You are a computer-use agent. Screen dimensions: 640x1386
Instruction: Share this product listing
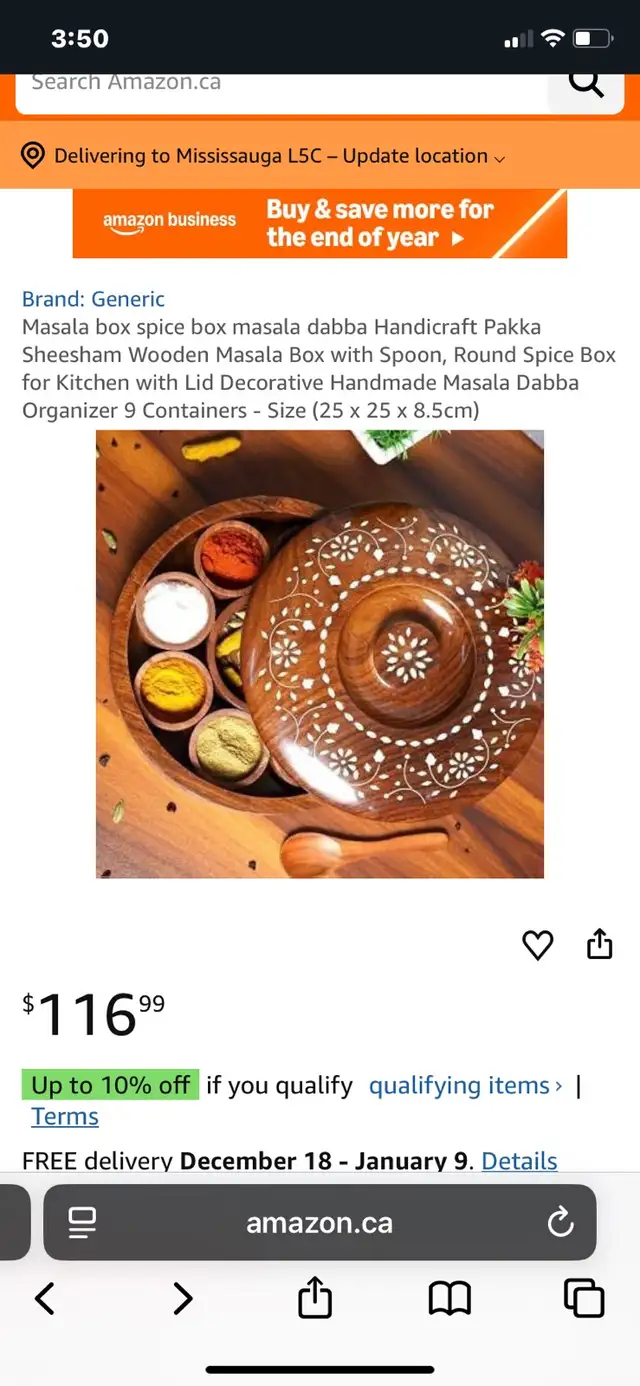click(599, 944)
